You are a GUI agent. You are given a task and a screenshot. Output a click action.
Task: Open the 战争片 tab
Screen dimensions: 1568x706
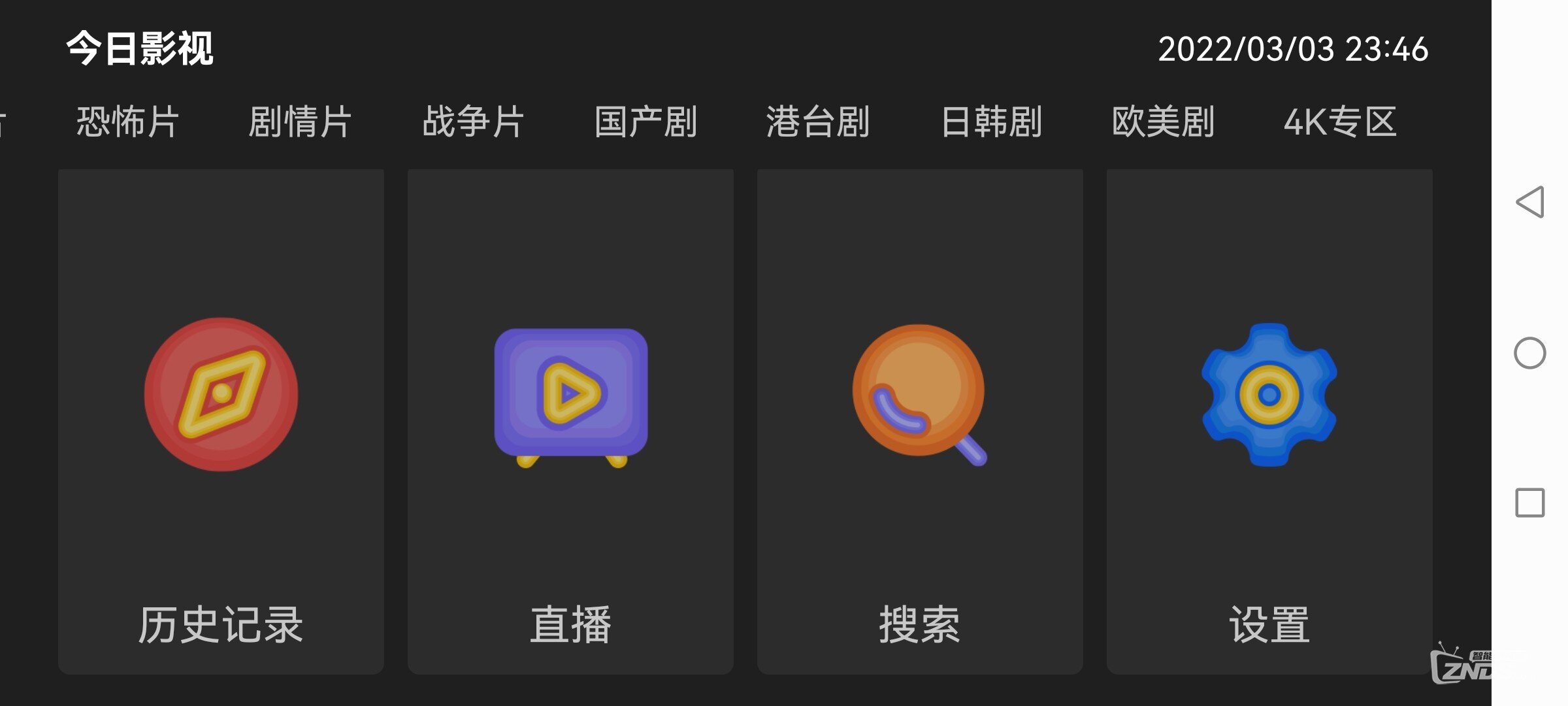(473, 122)
